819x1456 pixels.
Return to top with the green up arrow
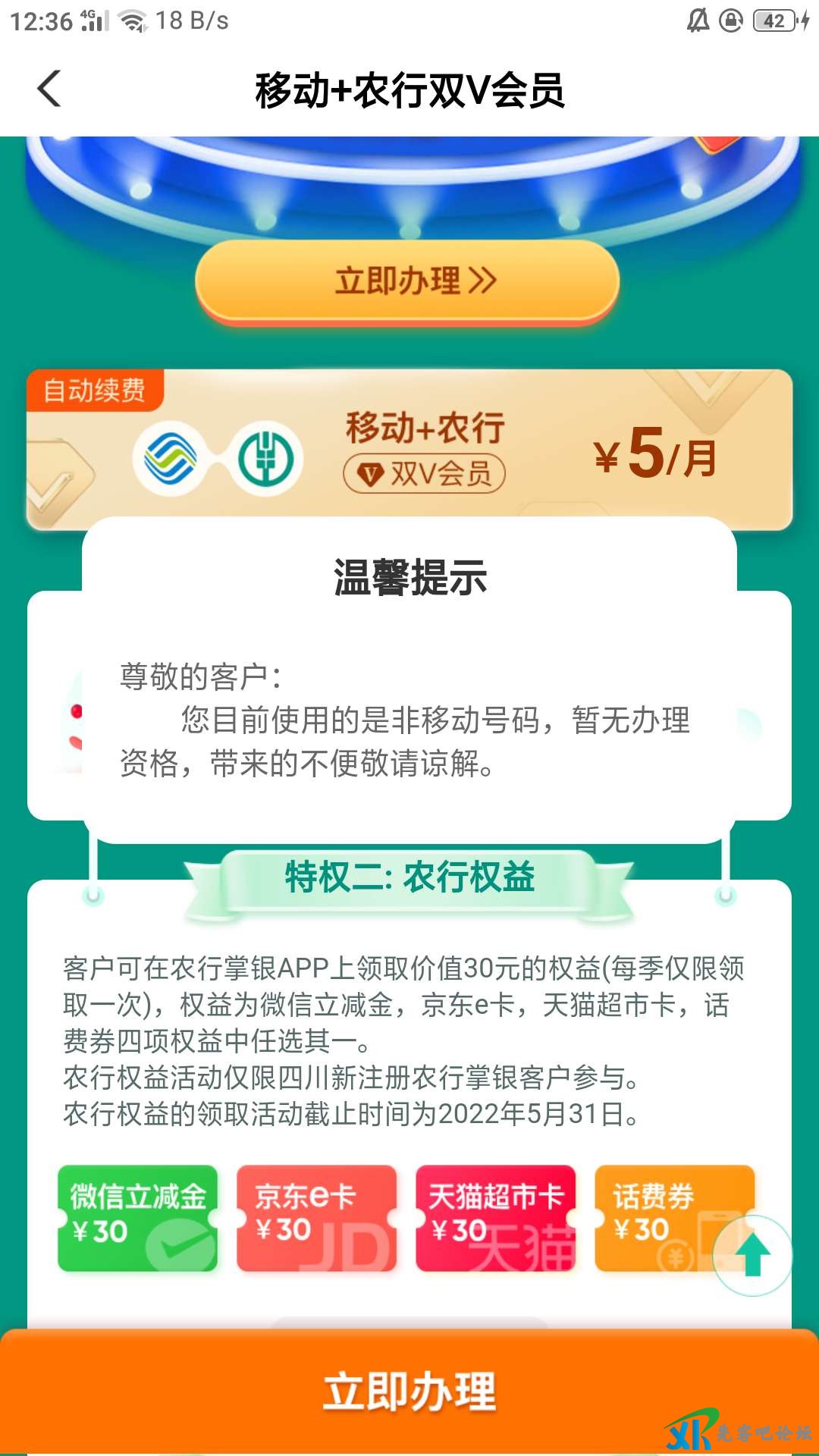[x=752, y=1256]
